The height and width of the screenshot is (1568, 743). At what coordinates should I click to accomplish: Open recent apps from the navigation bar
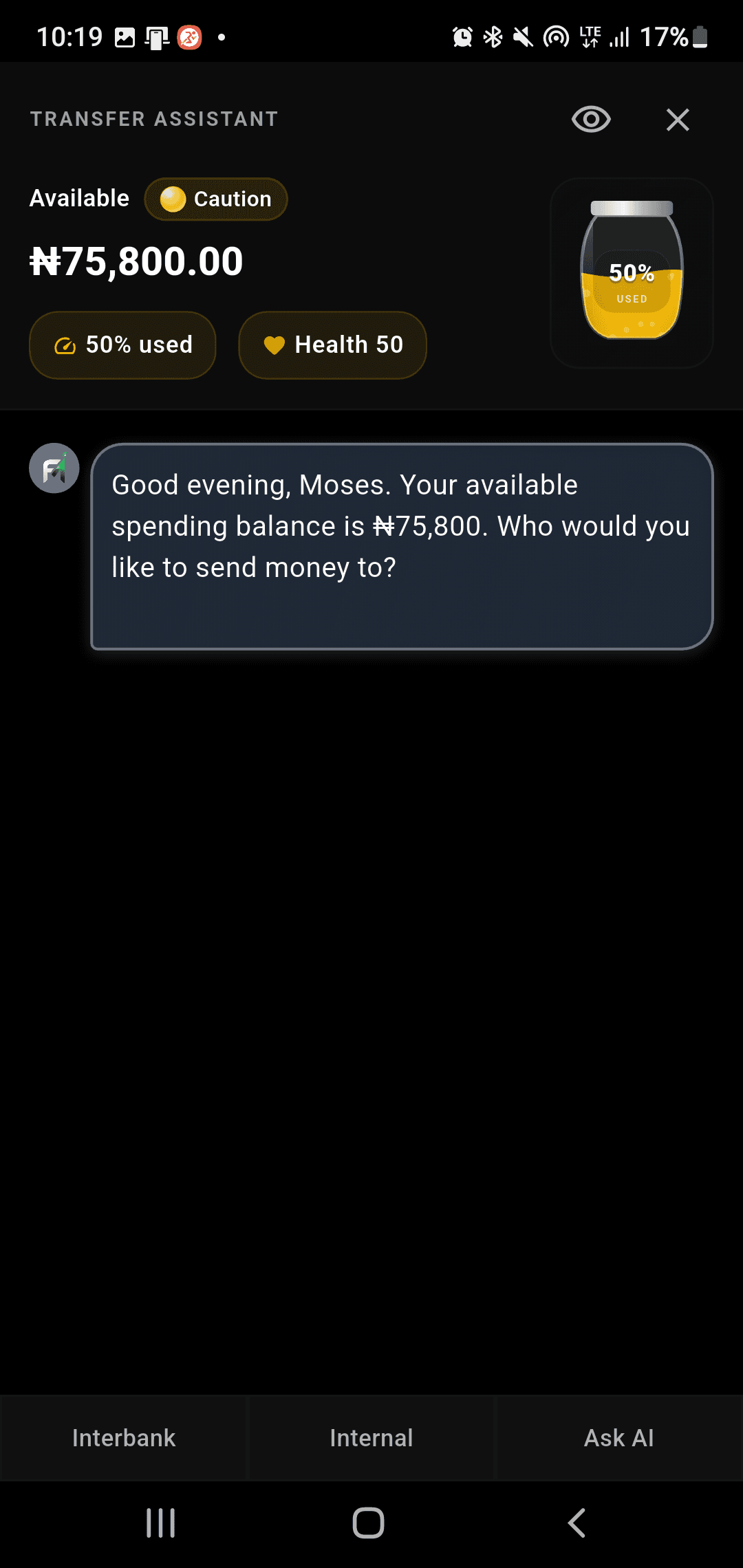coord(161,1523)
